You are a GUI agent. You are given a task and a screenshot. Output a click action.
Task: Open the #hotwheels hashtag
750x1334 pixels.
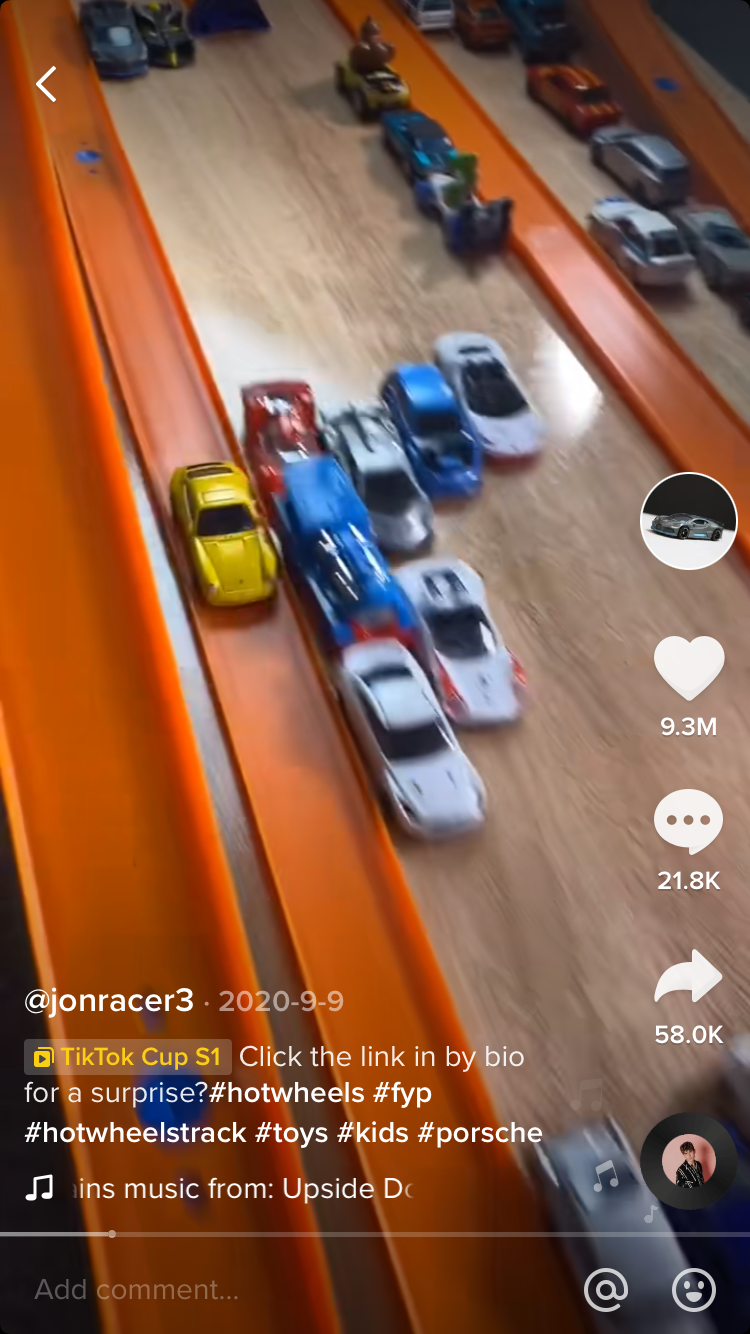pyautogui.click(x=288, y=1093)
